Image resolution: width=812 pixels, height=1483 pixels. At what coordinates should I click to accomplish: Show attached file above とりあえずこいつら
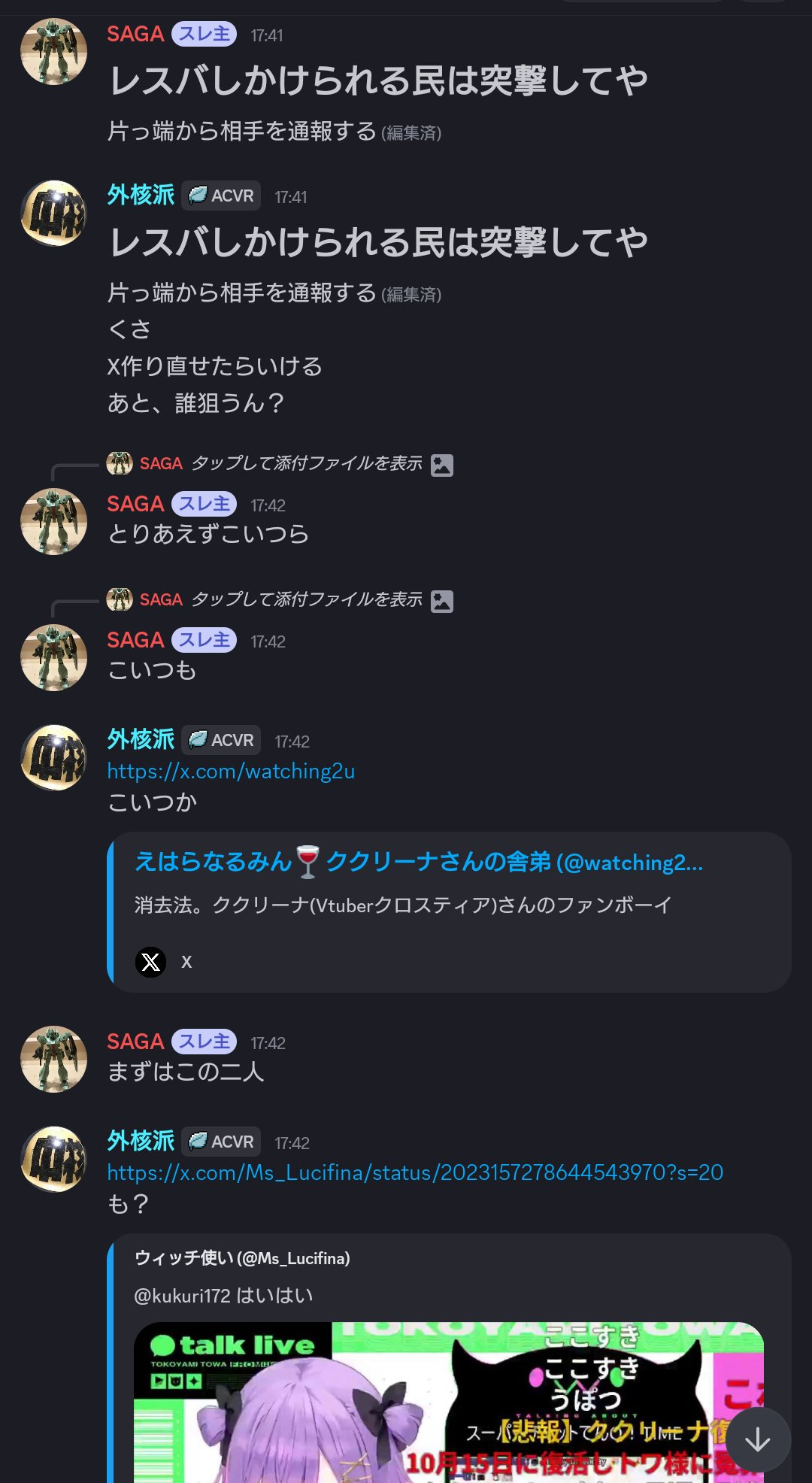click(x=307, y=464)
